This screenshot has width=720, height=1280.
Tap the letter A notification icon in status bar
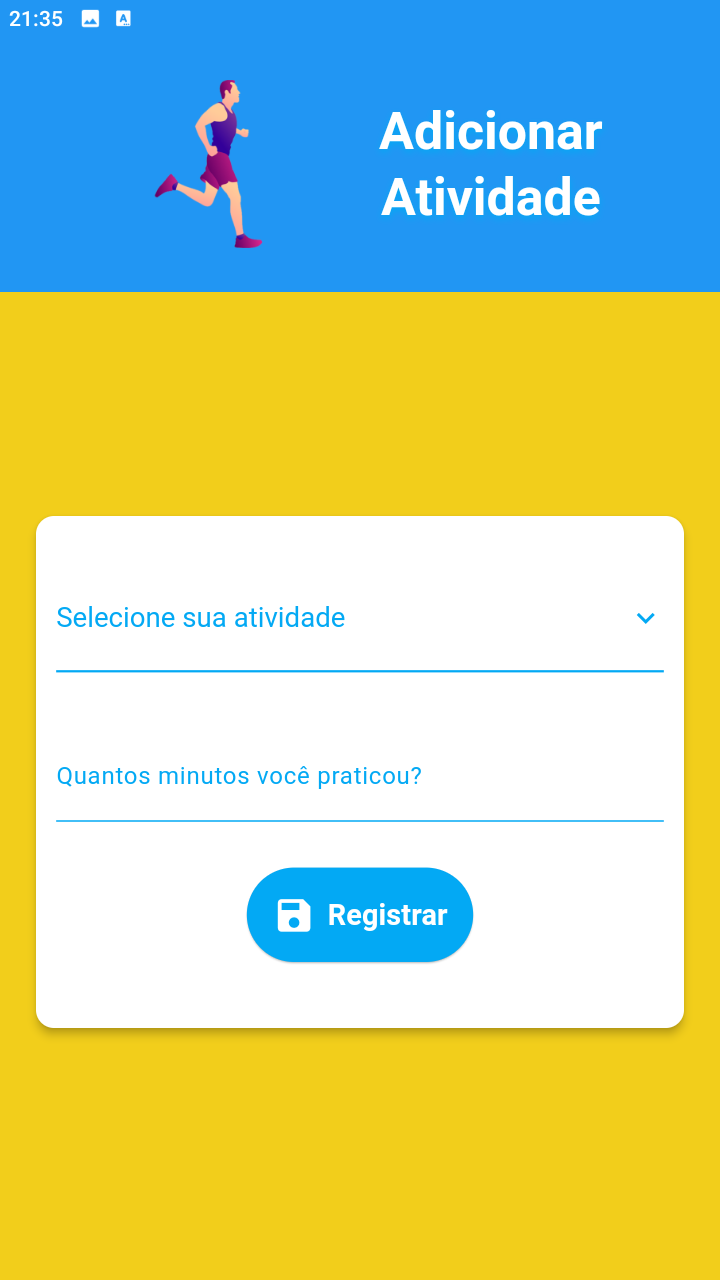(123, 17)
